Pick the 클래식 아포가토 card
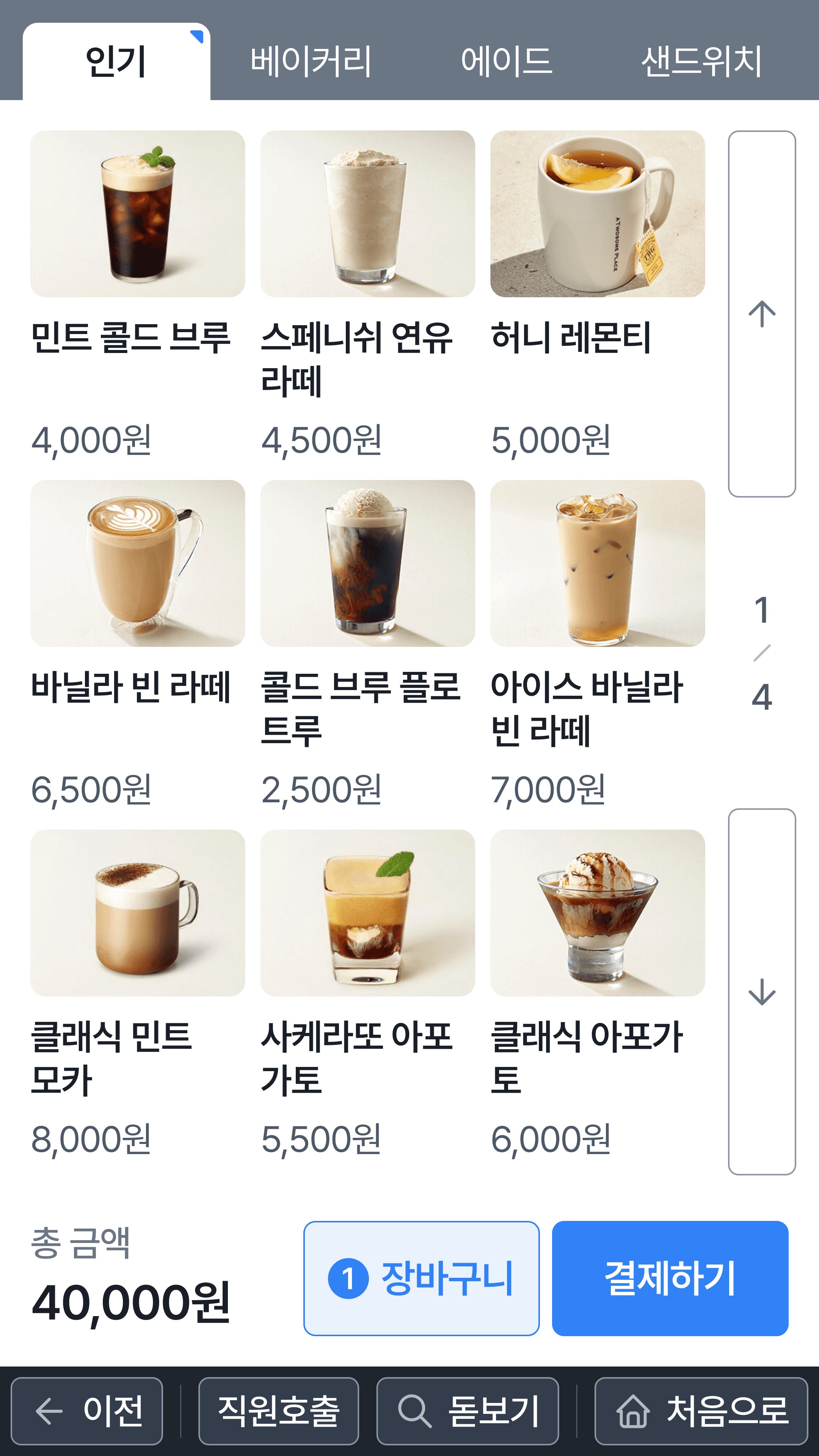The width and height of the screenshot is (819, 1456). tap(598, 912)
